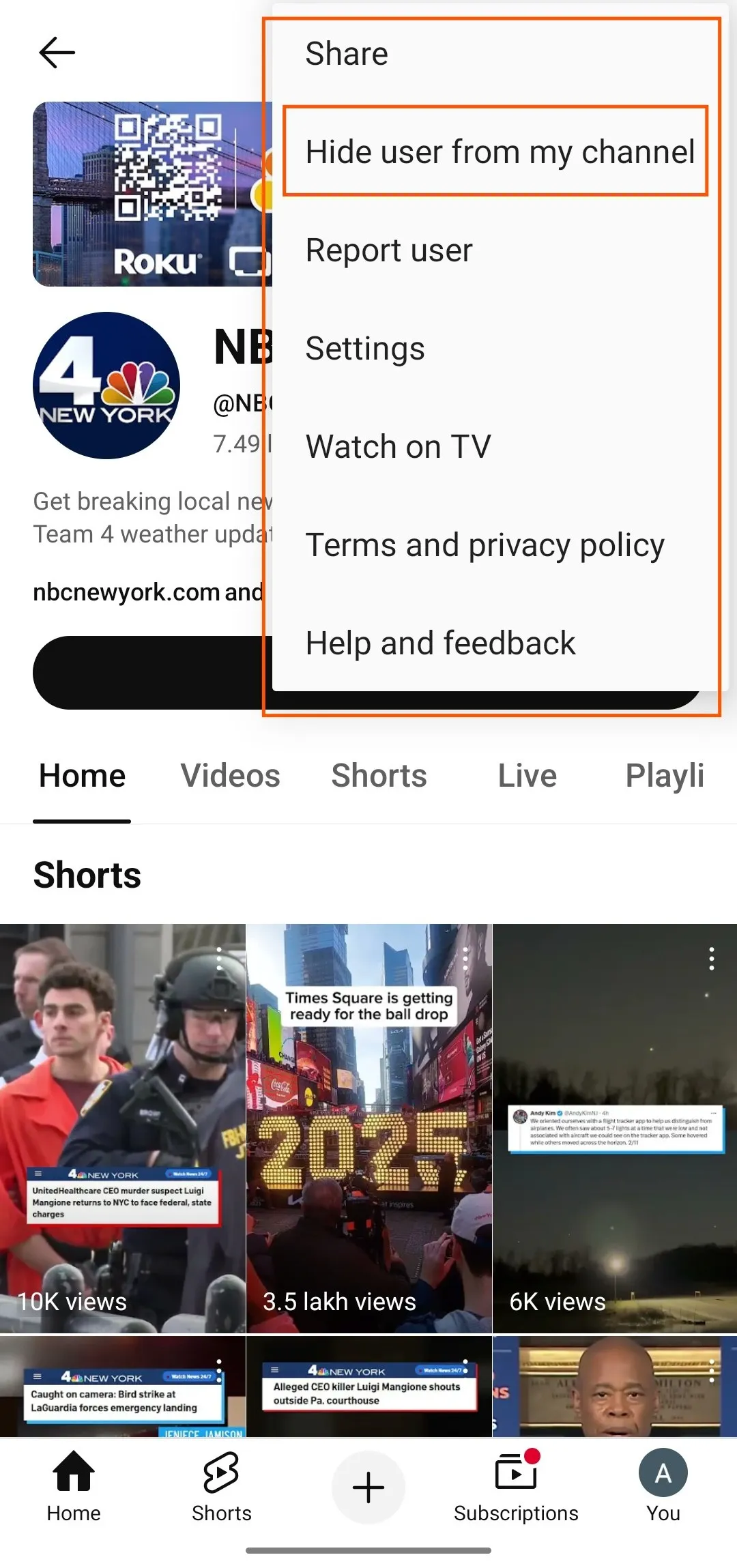This screenshot has width=737, height=1568.
Task: Open options for the Luigi Mangione short
Action: [x=218, y=957]
